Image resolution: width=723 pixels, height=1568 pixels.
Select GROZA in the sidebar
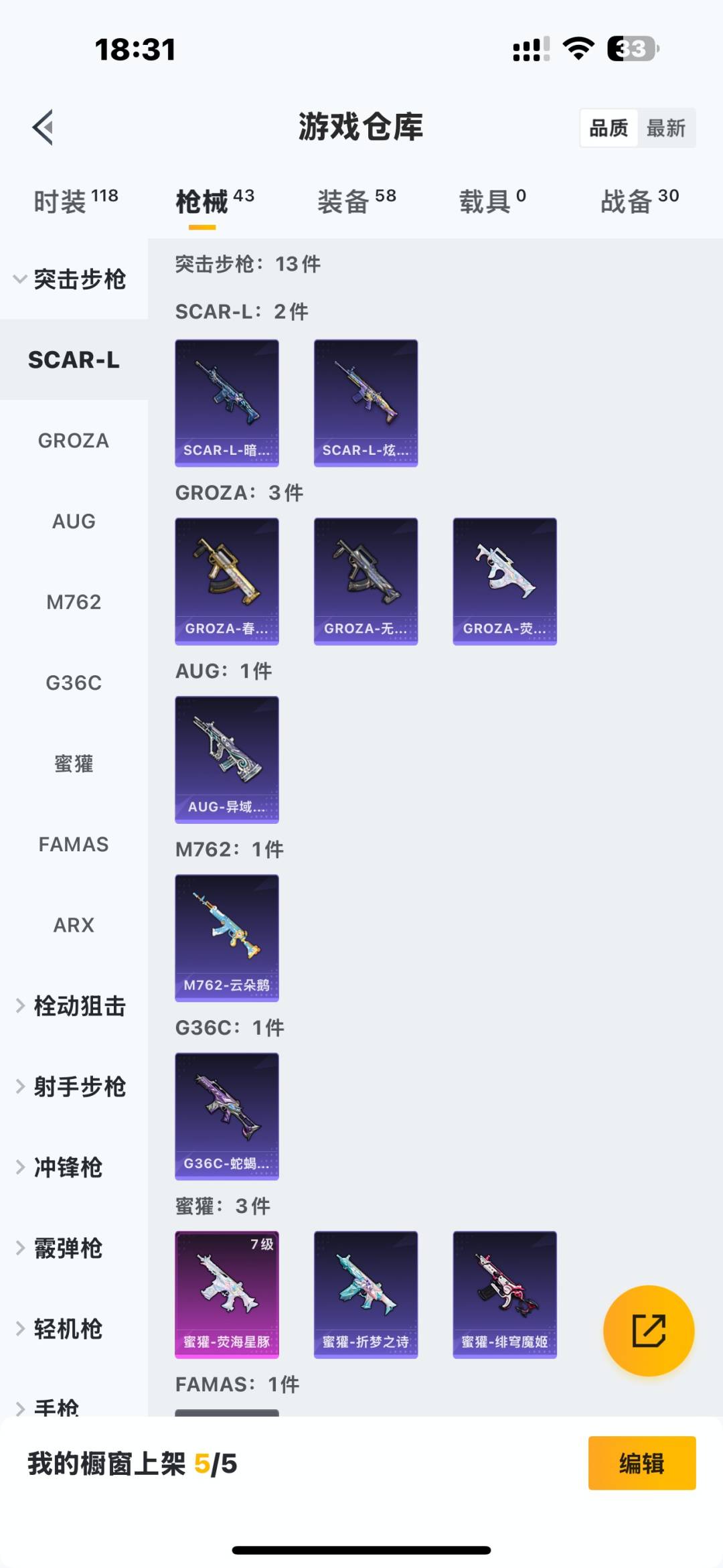(74, 441)
